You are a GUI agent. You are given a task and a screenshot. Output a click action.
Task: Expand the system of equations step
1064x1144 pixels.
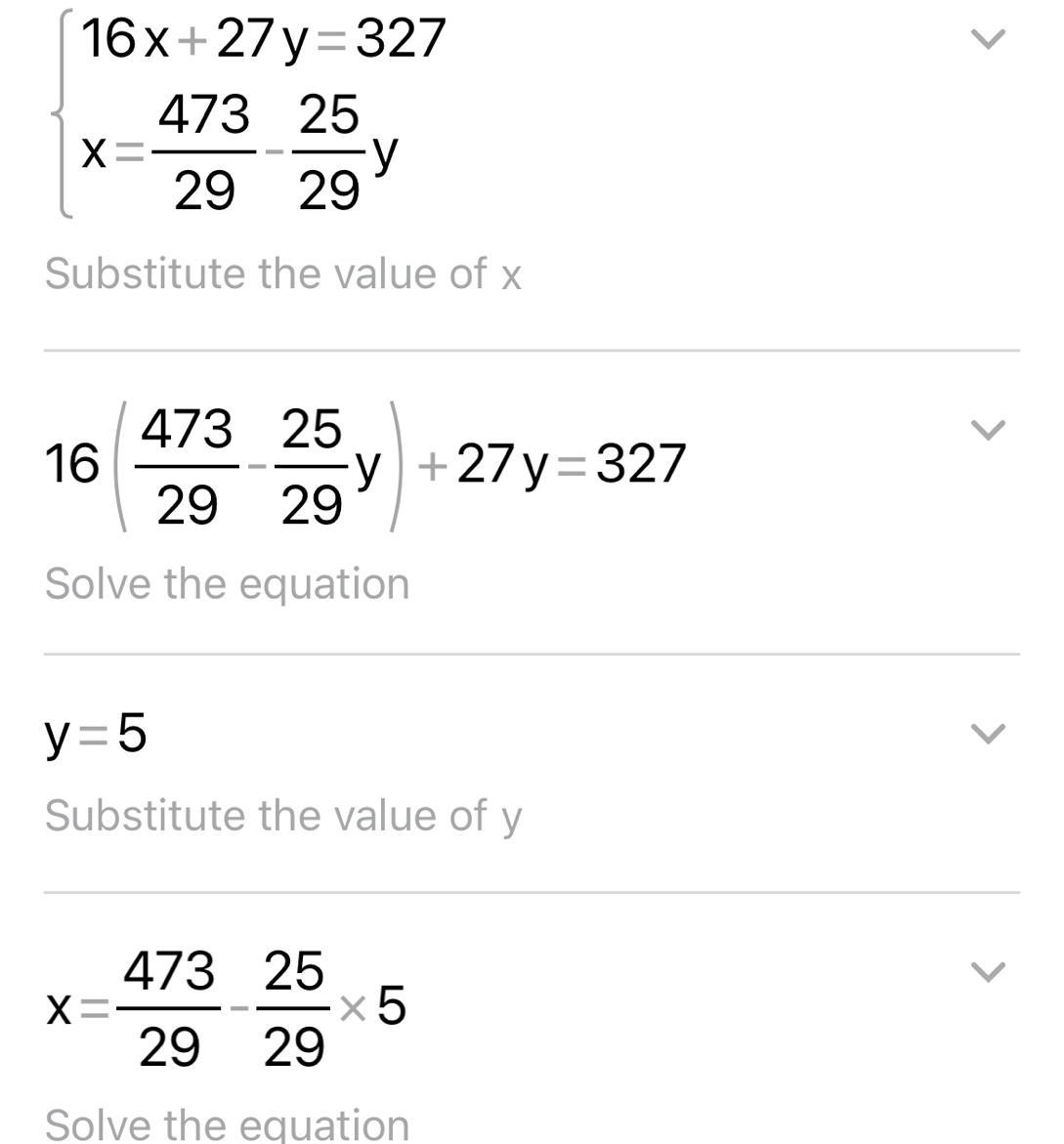coord(988,40)
